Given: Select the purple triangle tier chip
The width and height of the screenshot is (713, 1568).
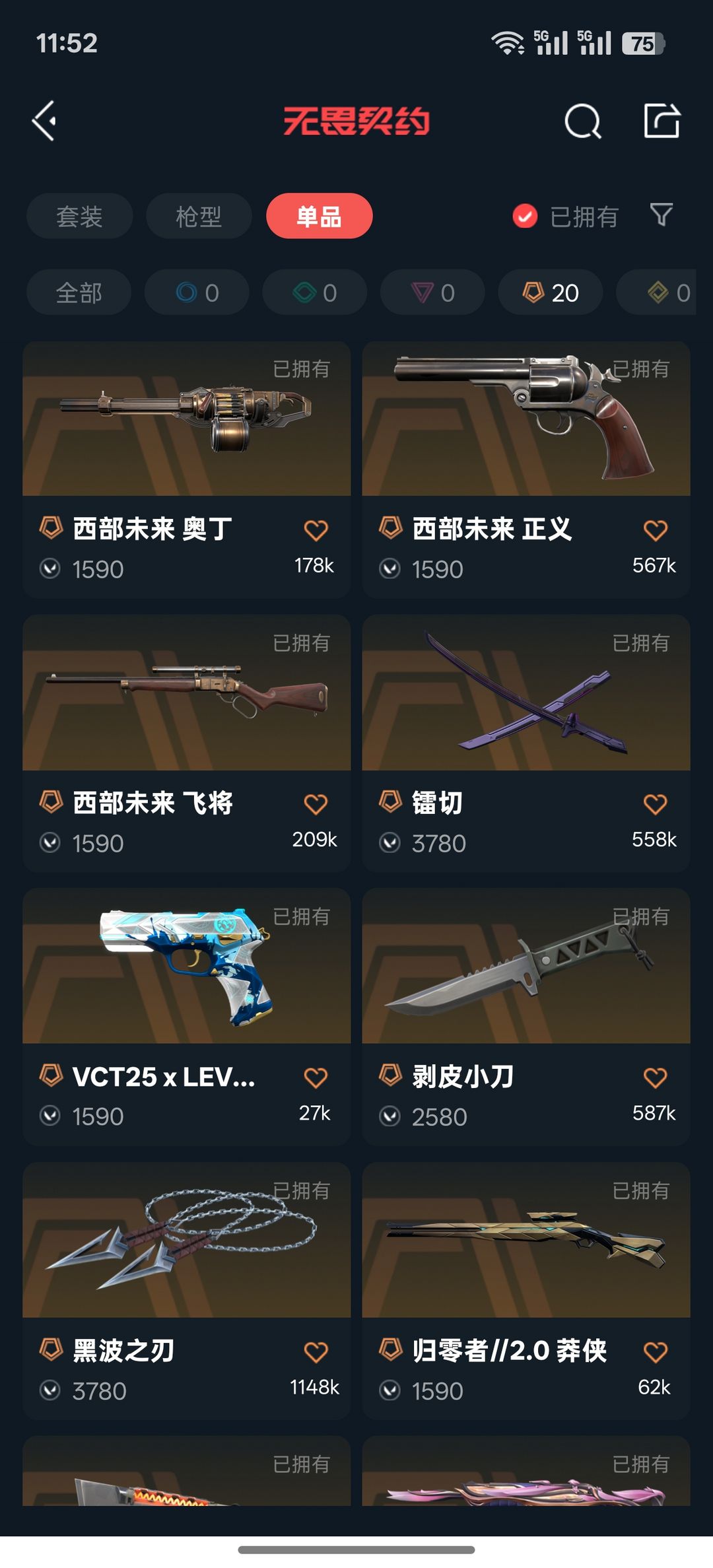Looking at the screenshot, I should 432,292.
